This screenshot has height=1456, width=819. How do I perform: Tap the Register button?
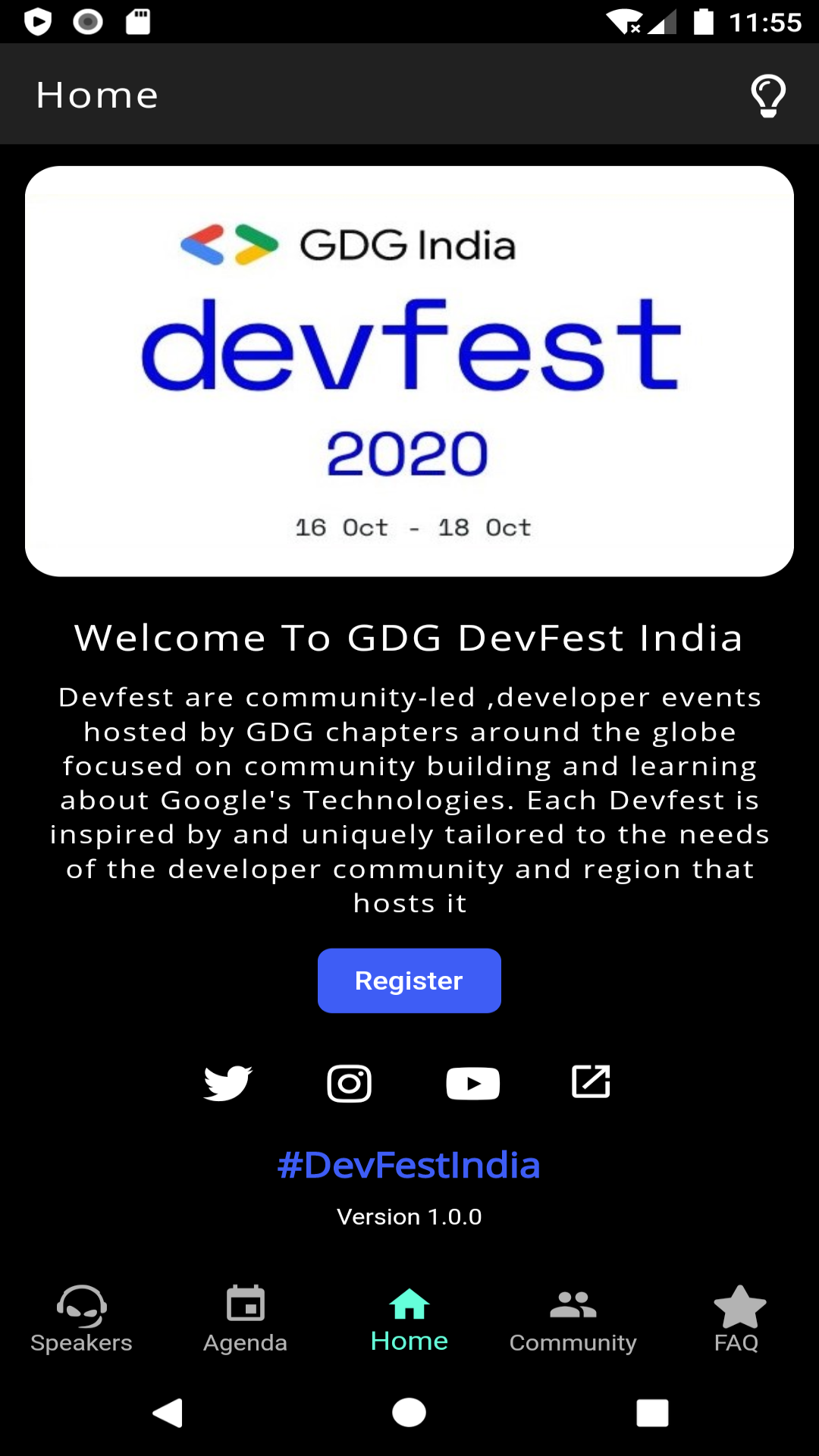(x=409, y=981)
